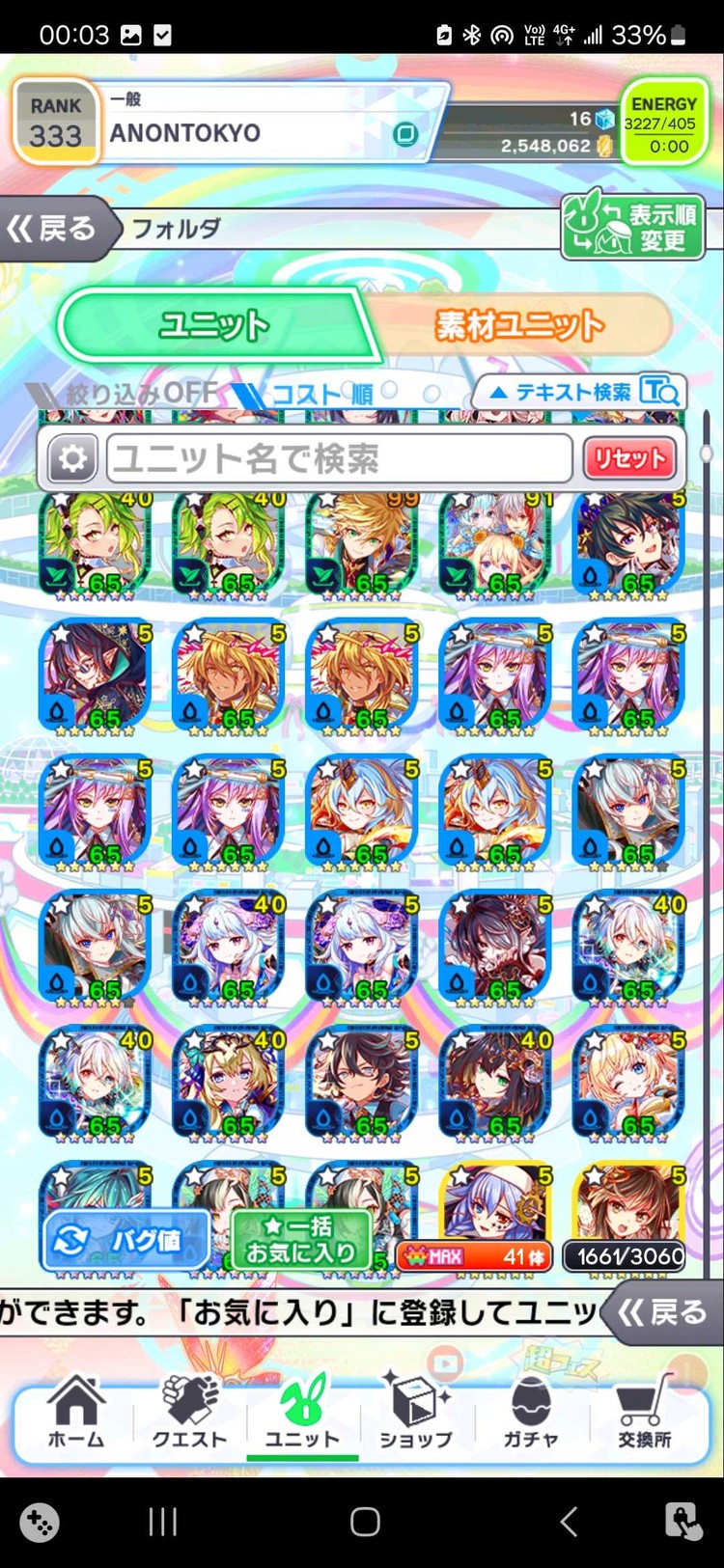Tap the リセット button

(x=629, y=458)
